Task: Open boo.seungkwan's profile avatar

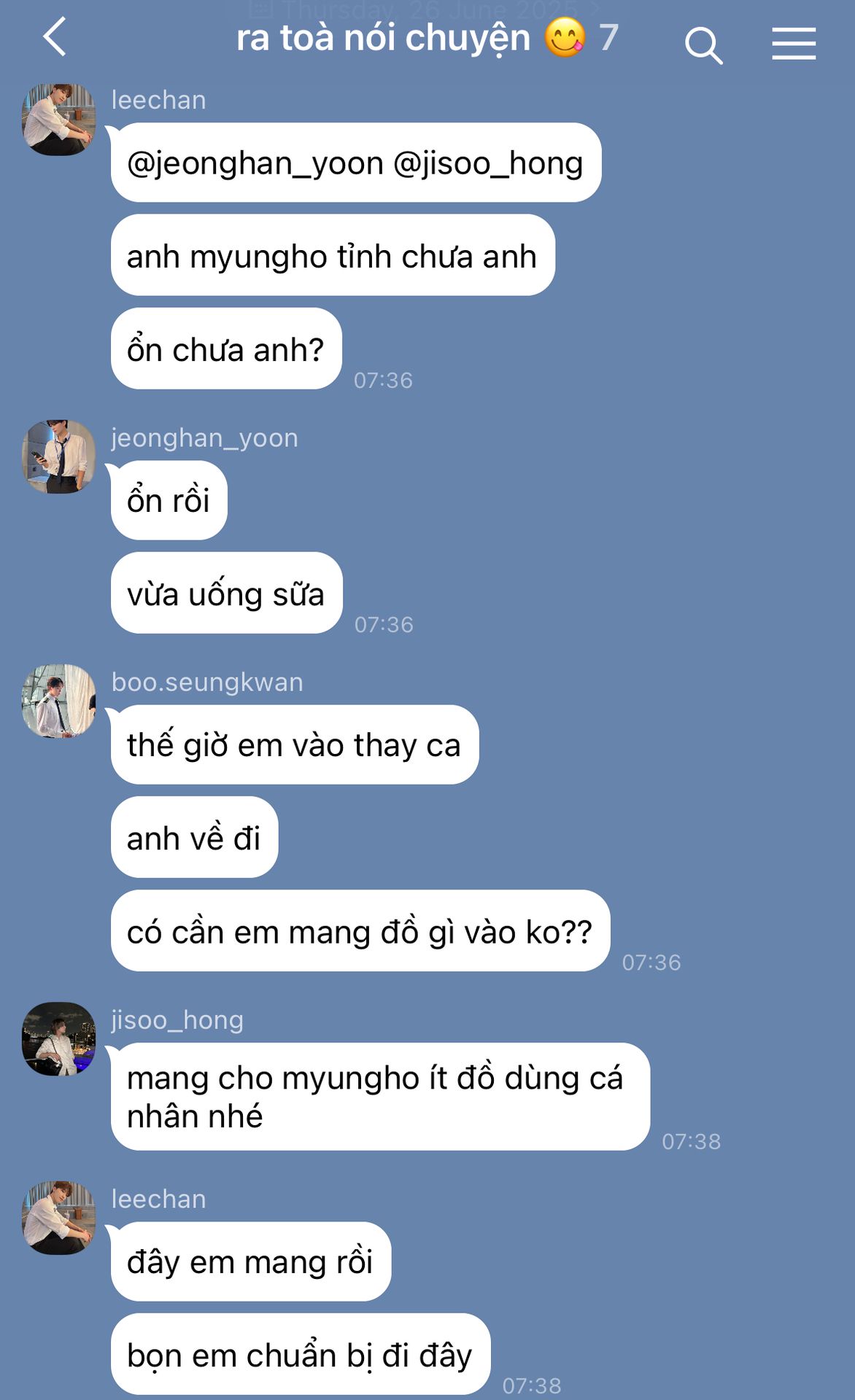Action: [x=58, y=701]
